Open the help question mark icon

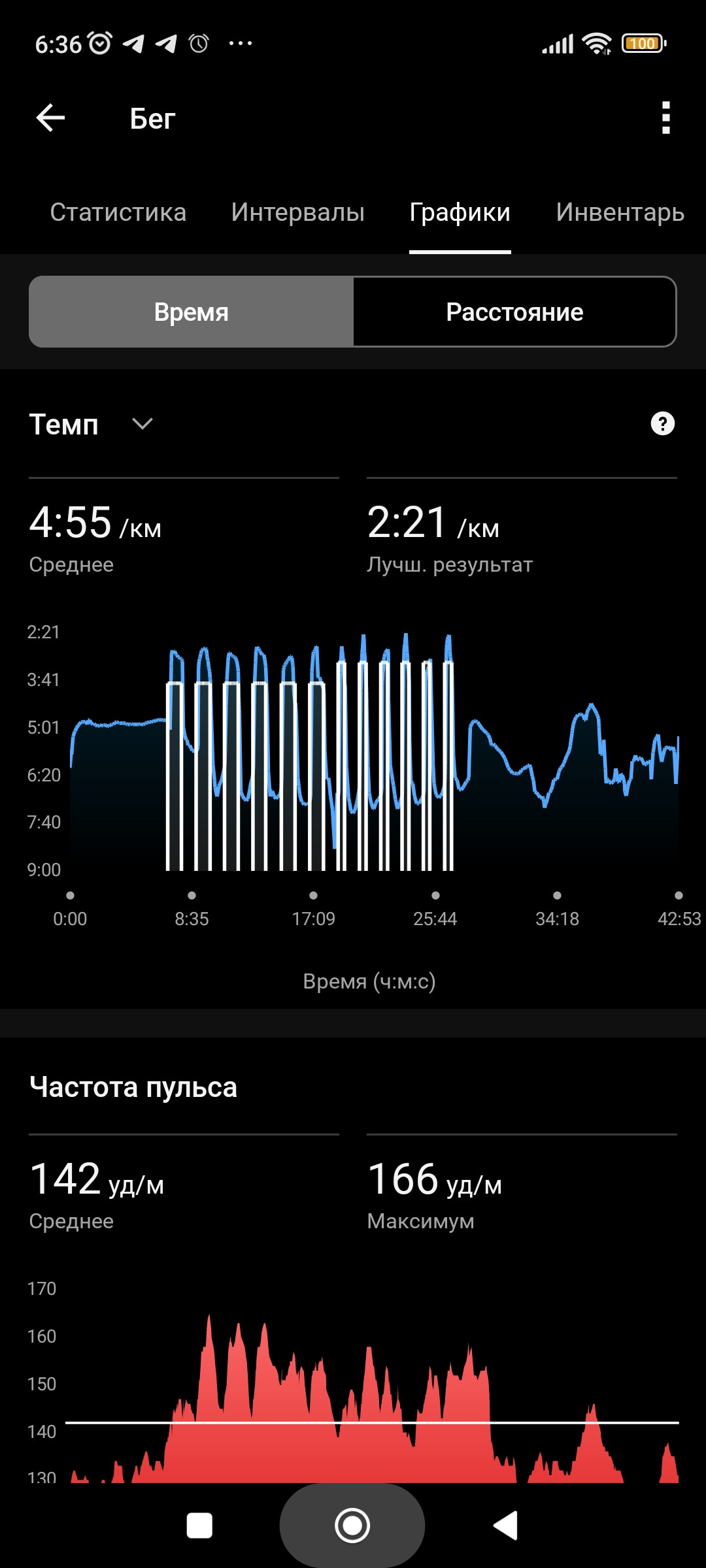(663, 423)
